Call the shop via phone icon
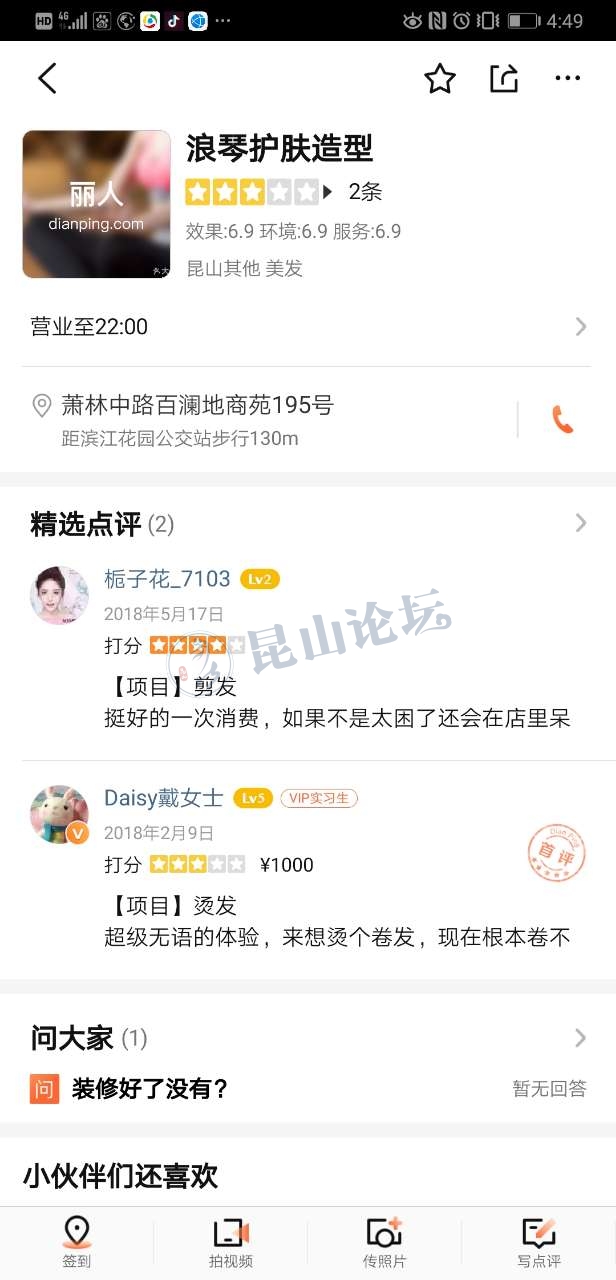Viewport: 616px width, 1280px height. coord(562,420)
